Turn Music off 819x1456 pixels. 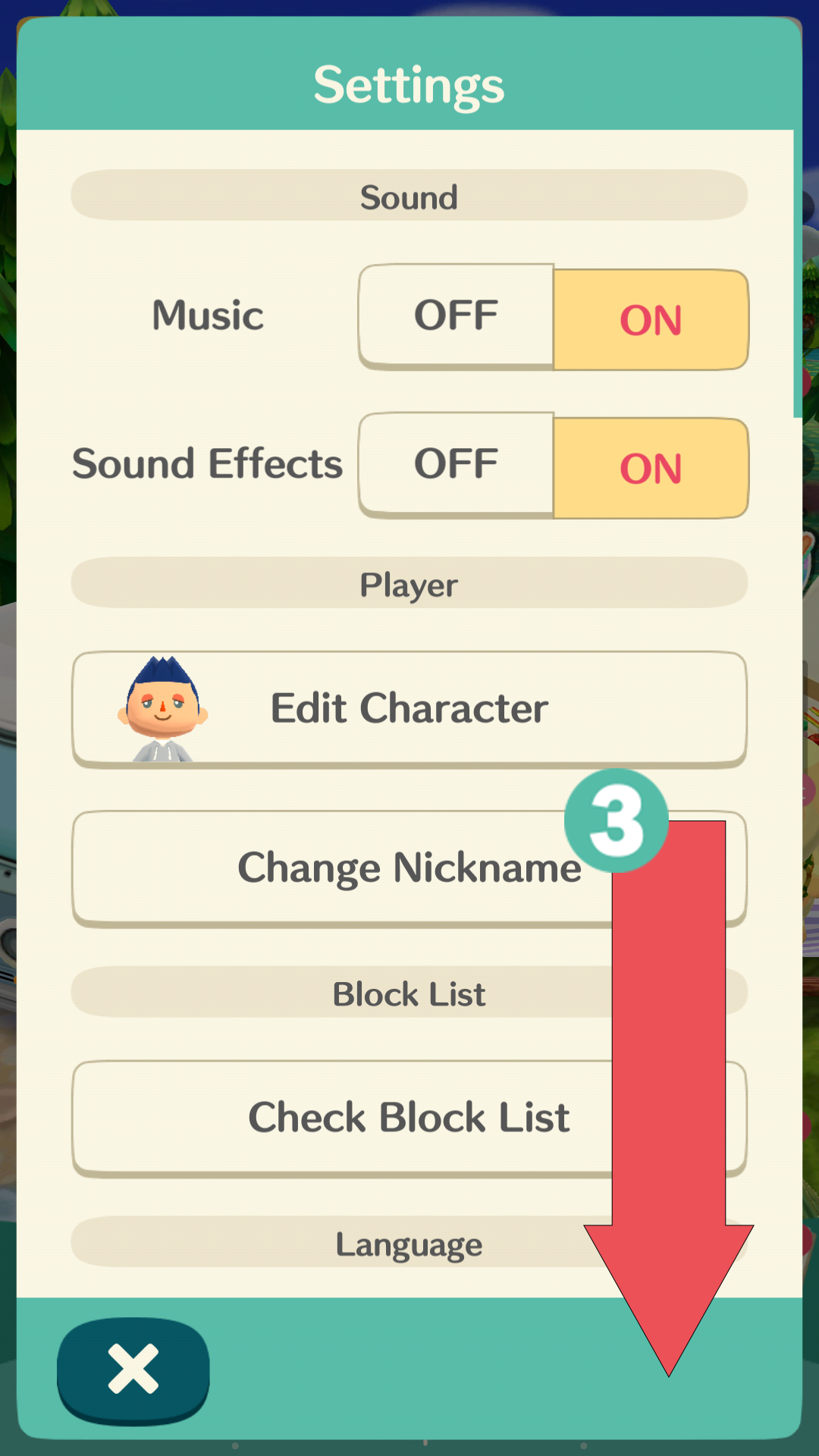[457, 315]
